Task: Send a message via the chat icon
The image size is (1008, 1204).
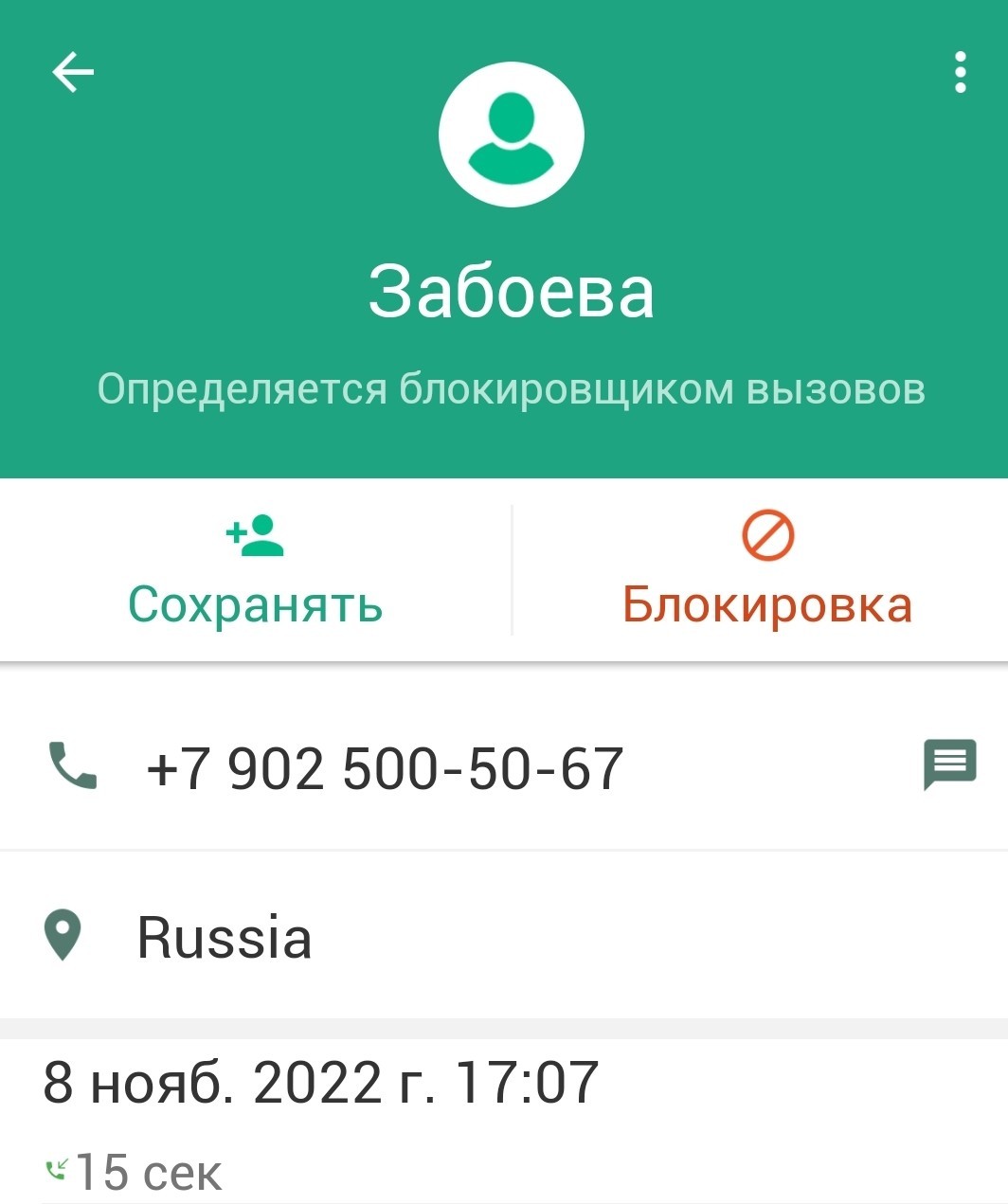Action: click(x=949, y=764)
